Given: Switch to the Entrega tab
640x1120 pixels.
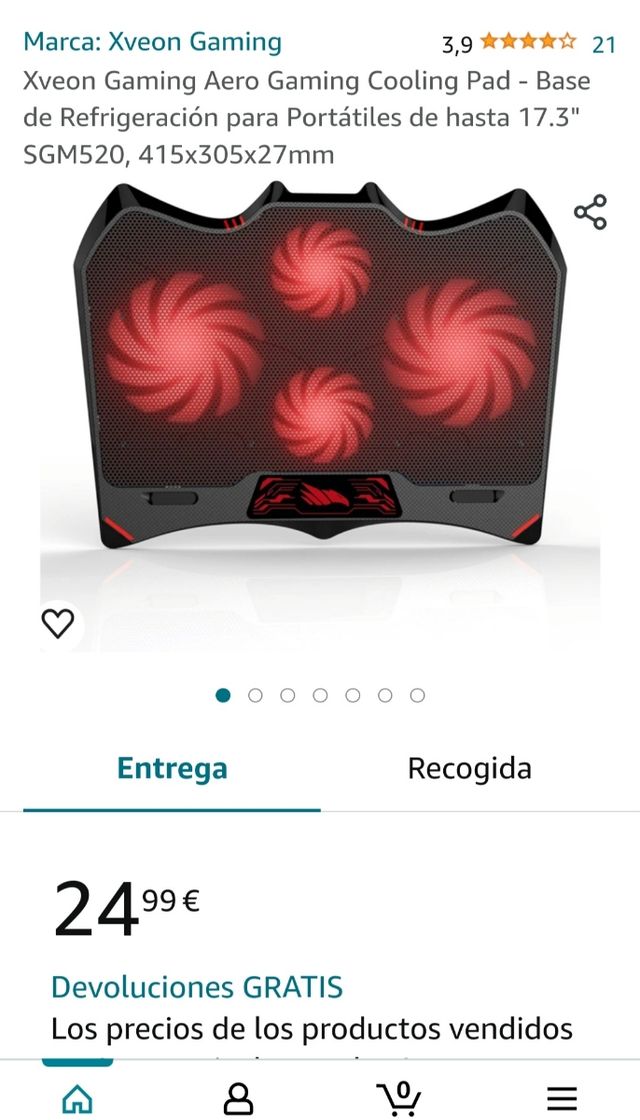Looking at the screenshot, I should click(172, 768).
